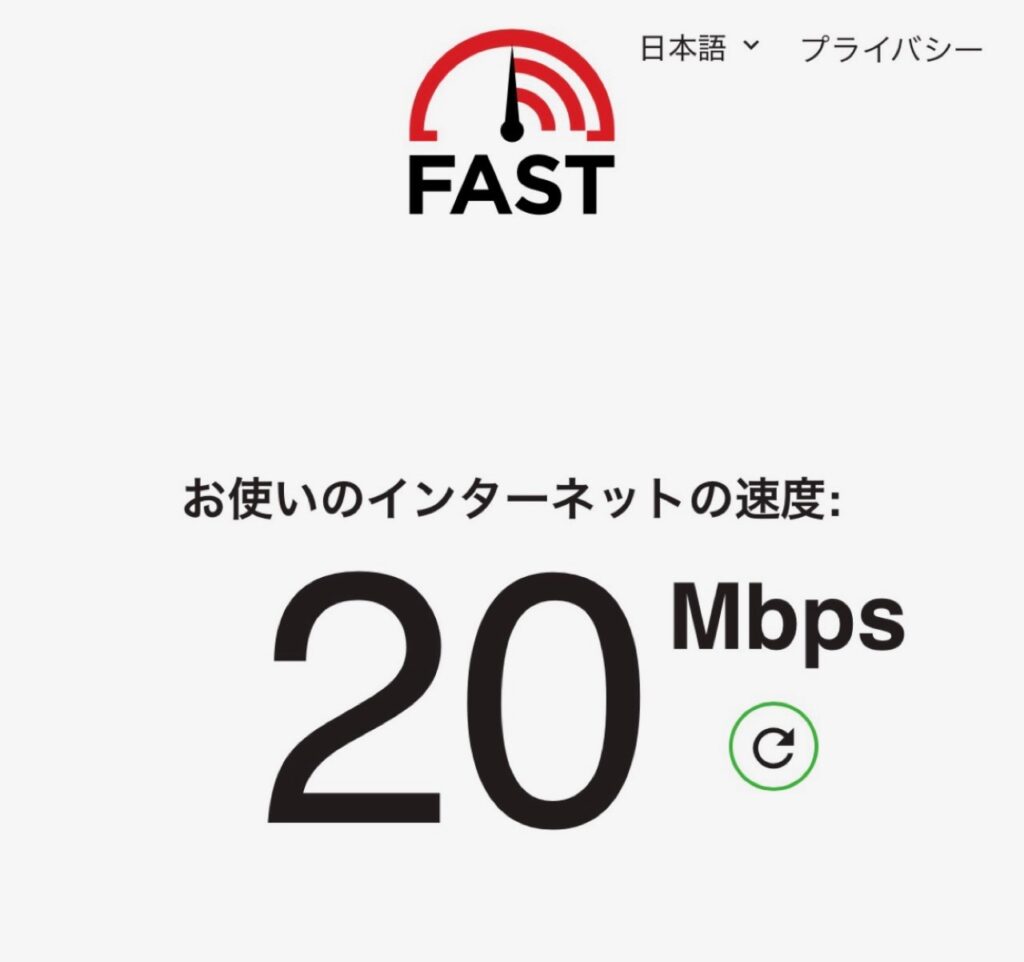Viewport: 1024px width, 962px height.
Task: Open the プライバシー link
Action: click(x=892, y=50)
